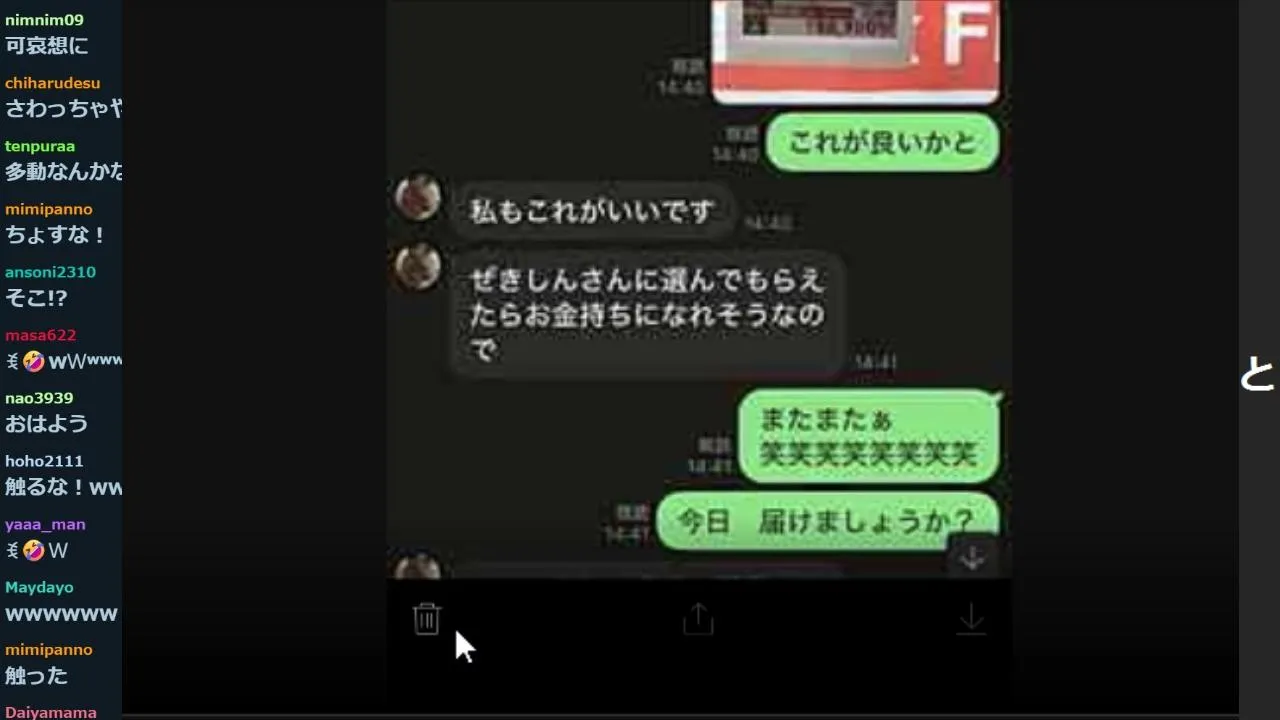Share the displayed chat screenshot

[x=698, y=619]
